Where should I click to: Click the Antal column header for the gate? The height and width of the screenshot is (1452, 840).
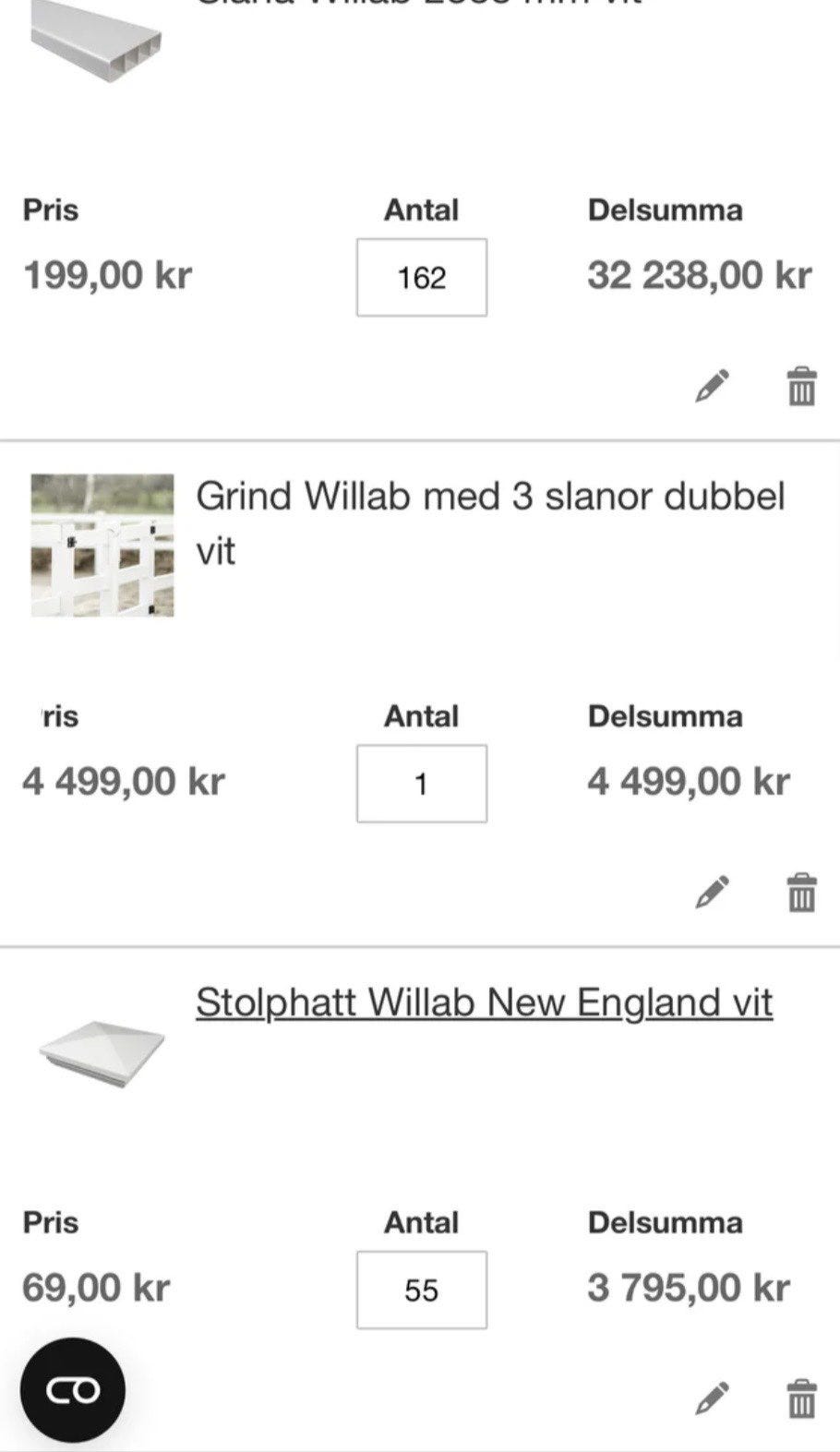point(421,715)
